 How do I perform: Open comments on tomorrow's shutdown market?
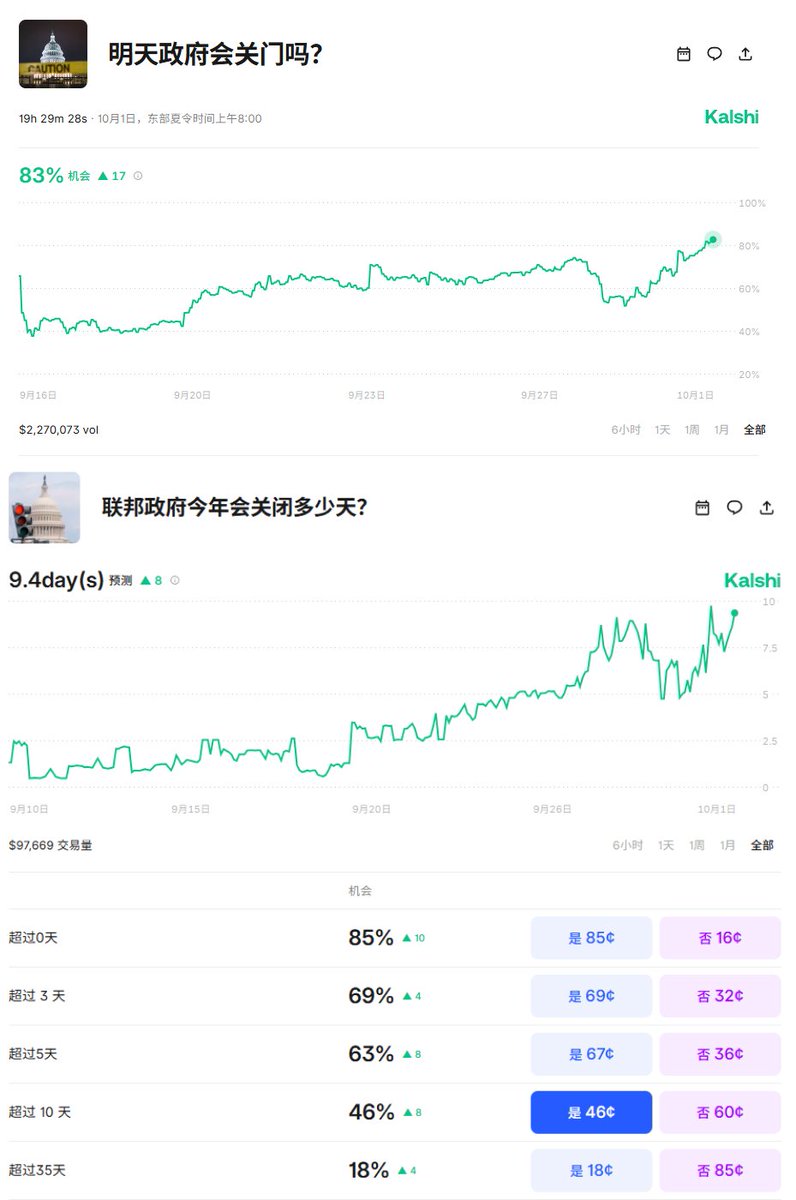click(714, 54)
